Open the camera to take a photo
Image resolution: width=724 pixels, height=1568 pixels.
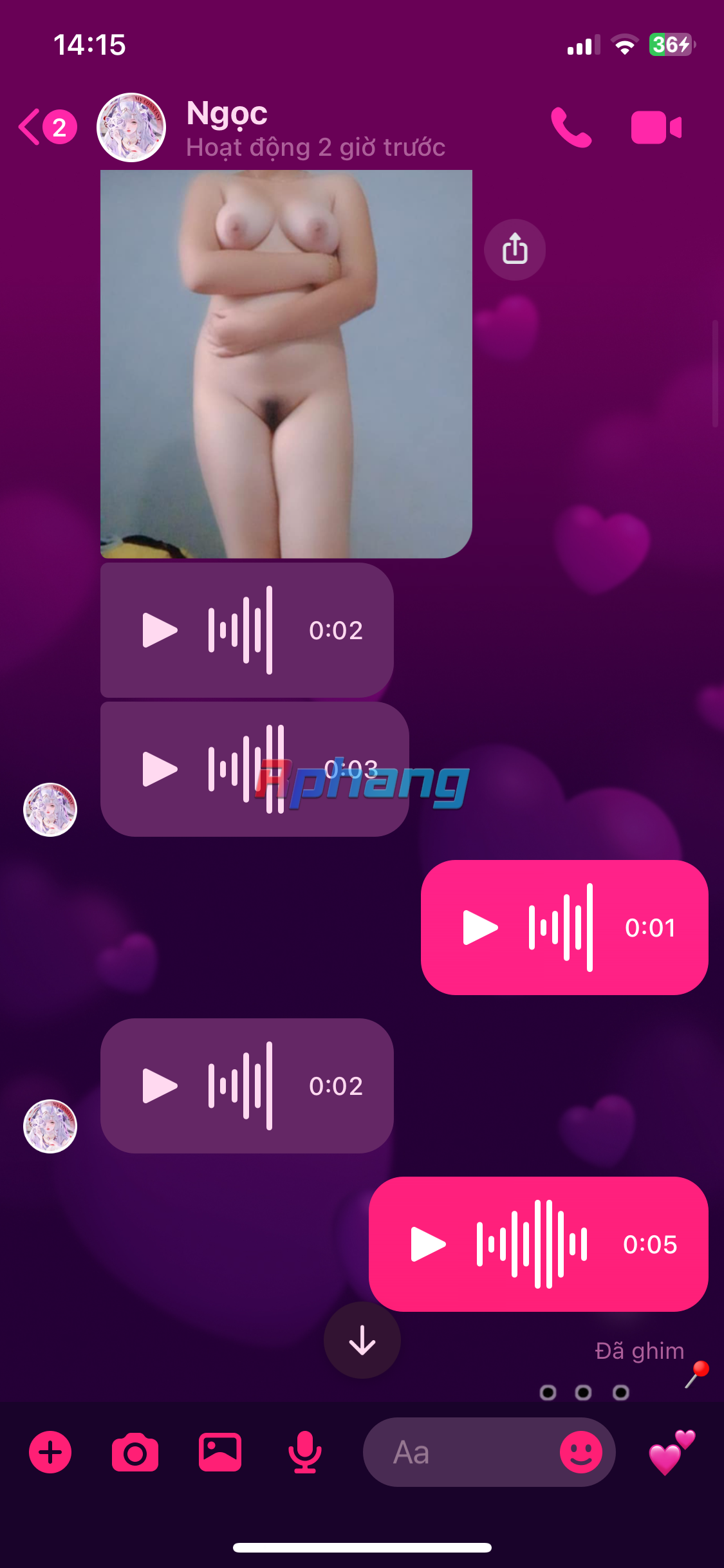pos(135,1452)
